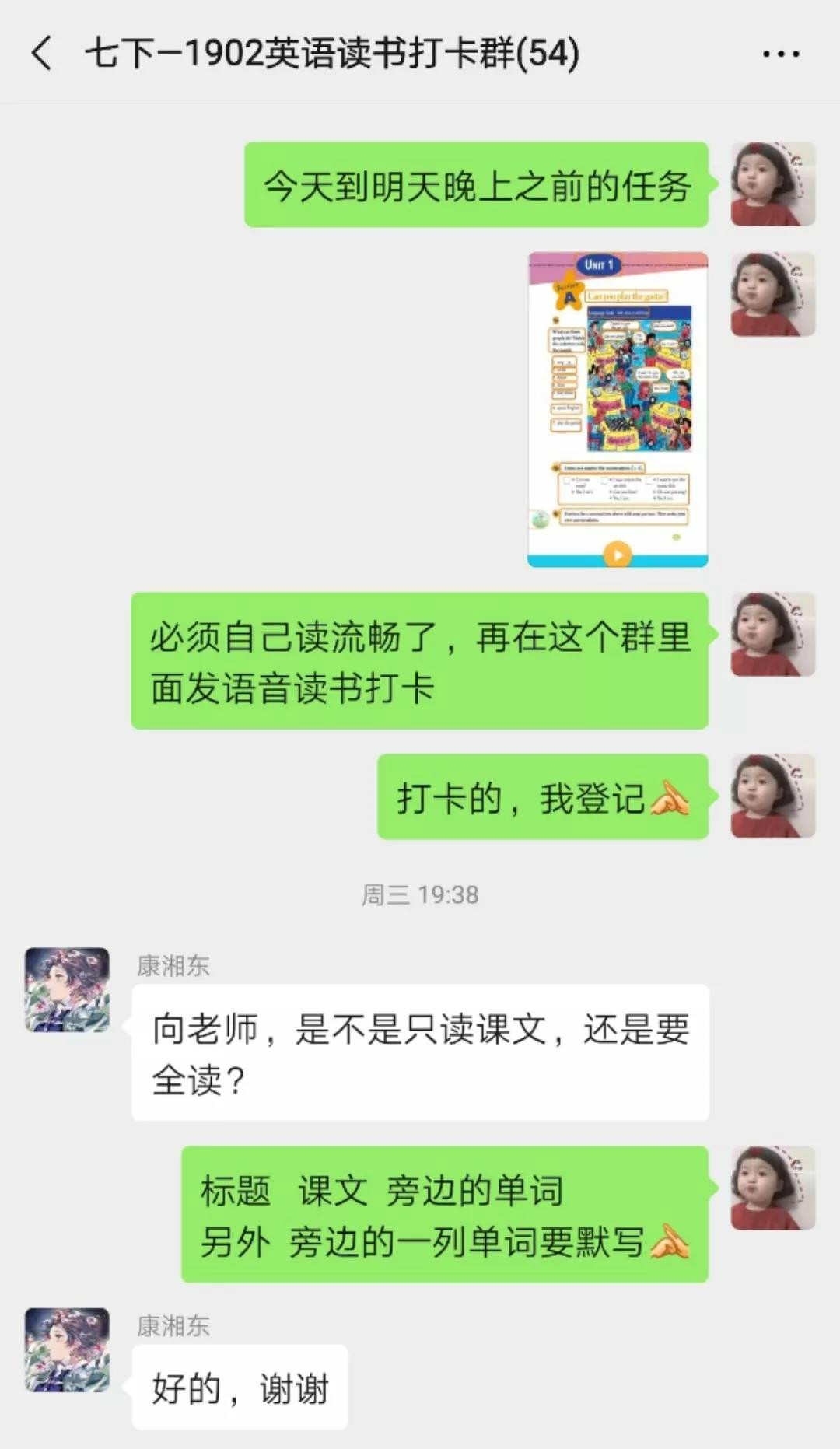Open the group chat overflow menu
Viewport: 840px width, 1449px height.
(x=780, y=54)
